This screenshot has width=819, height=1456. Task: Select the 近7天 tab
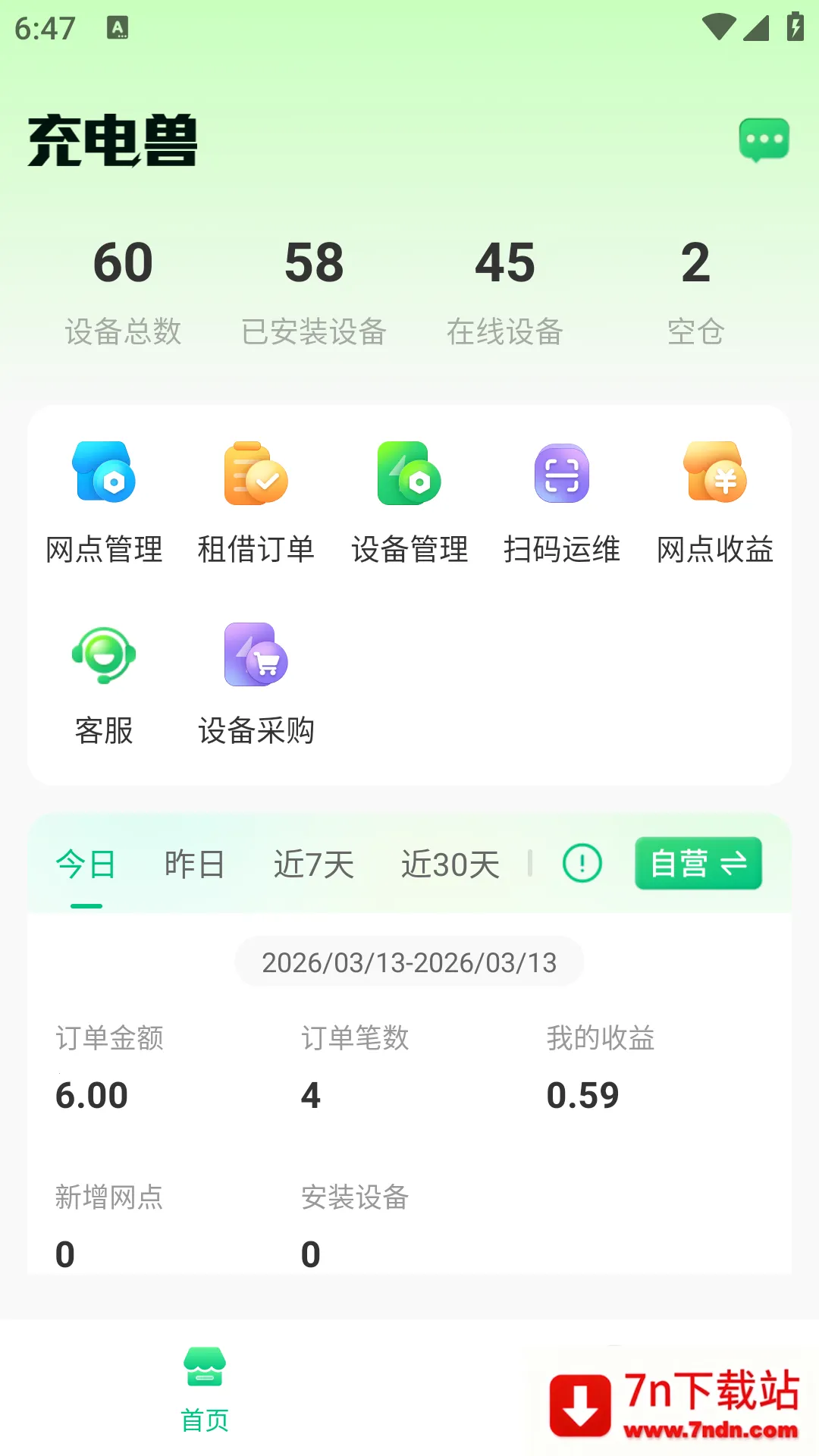(313, 862)
